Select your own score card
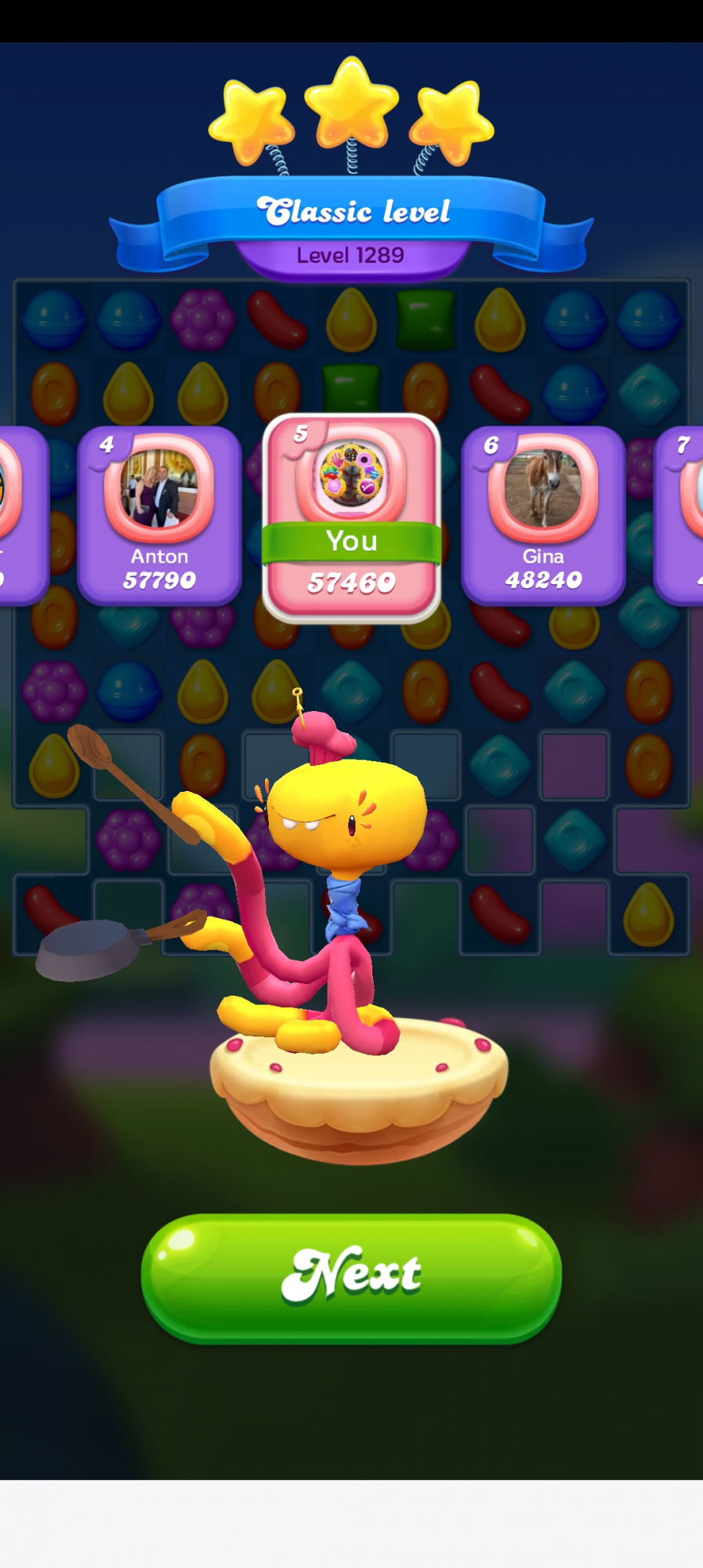Screen dimensions: 703x1568 351,517
